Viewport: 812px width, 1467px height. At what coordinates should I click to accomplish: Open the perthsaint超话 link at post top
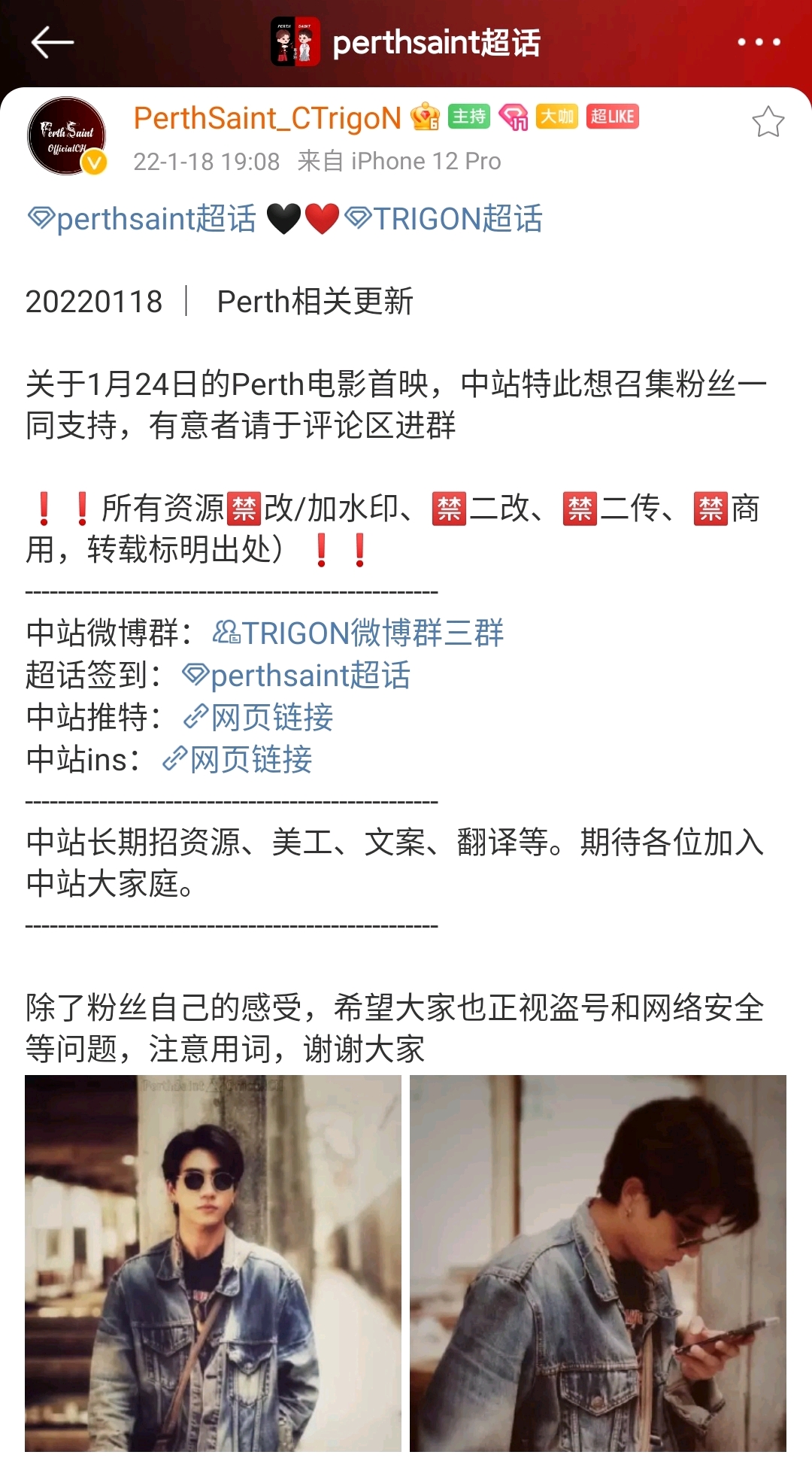coord(142,219)
